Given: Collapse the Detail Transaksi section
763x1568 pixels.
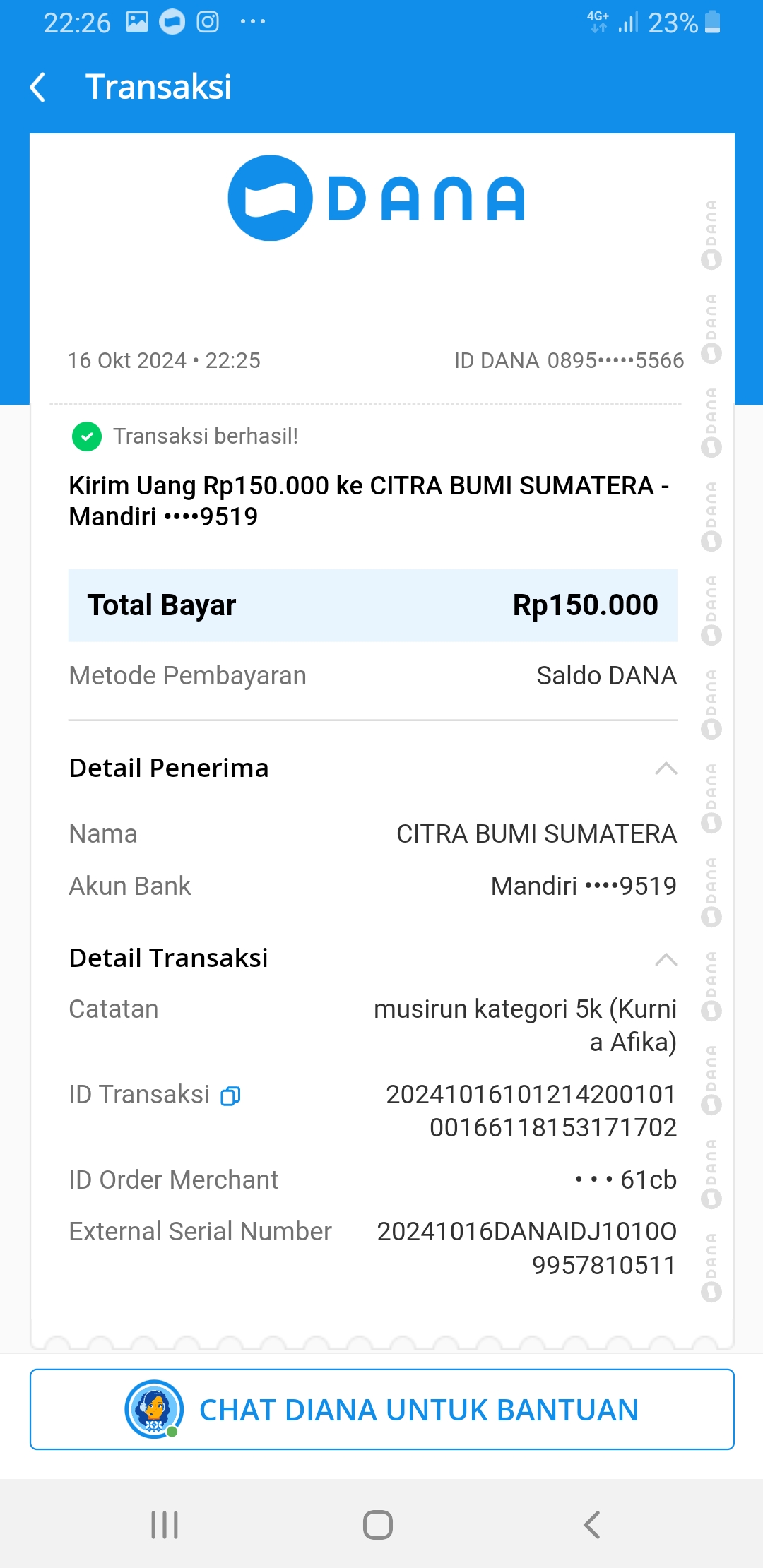Looking at the screenshot, I should (666, 959).
